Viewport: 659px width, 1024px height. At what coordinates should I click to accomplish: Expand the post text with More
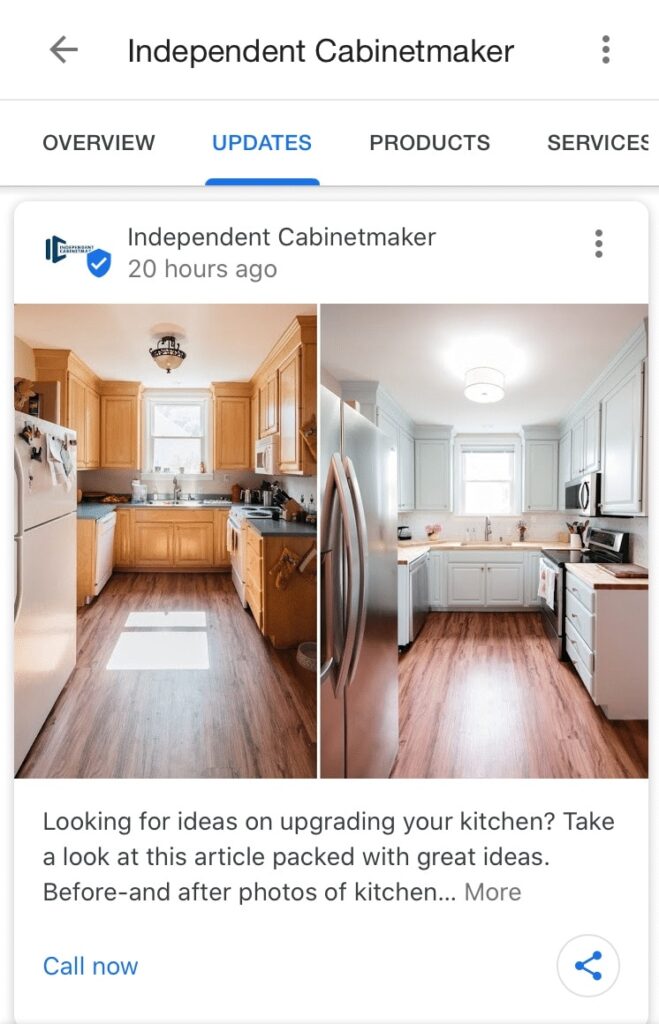point(492,892)
